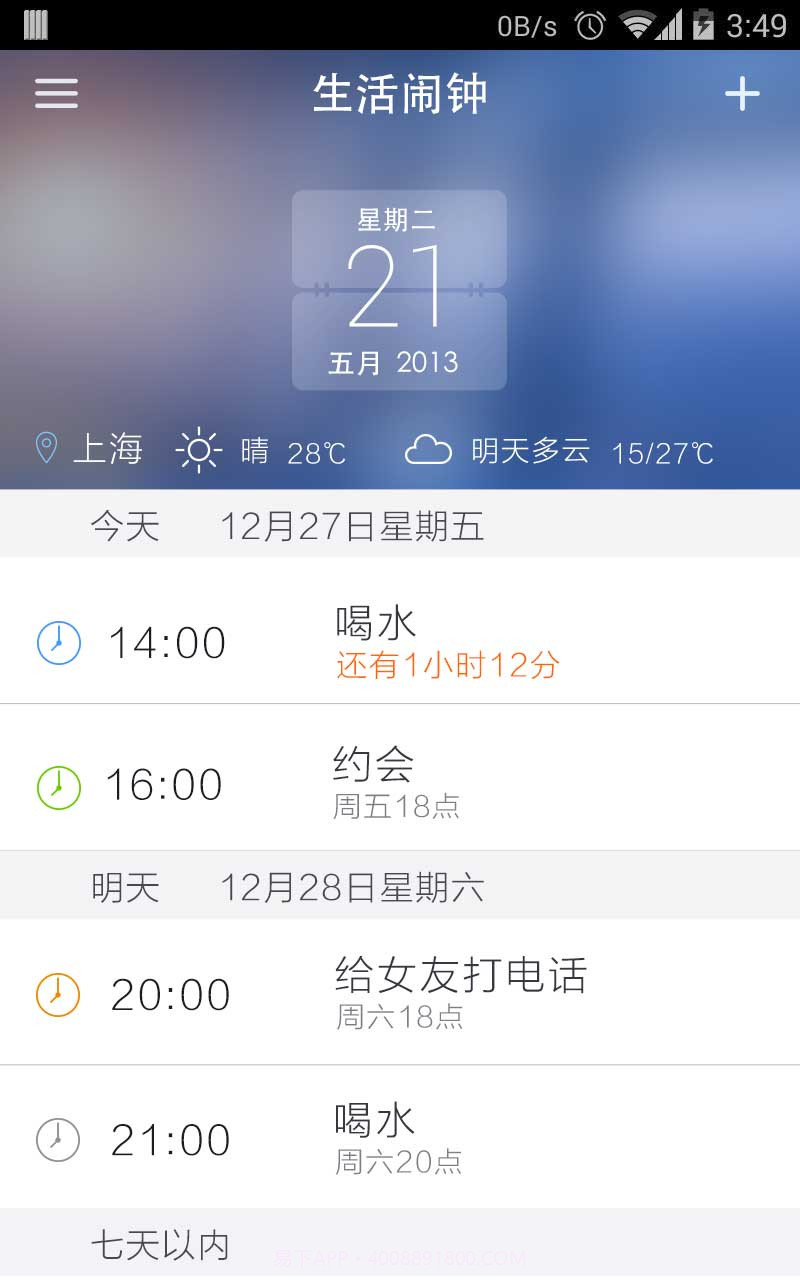
Task: Tap the sunny weather icon
Action: click(199, 449)
